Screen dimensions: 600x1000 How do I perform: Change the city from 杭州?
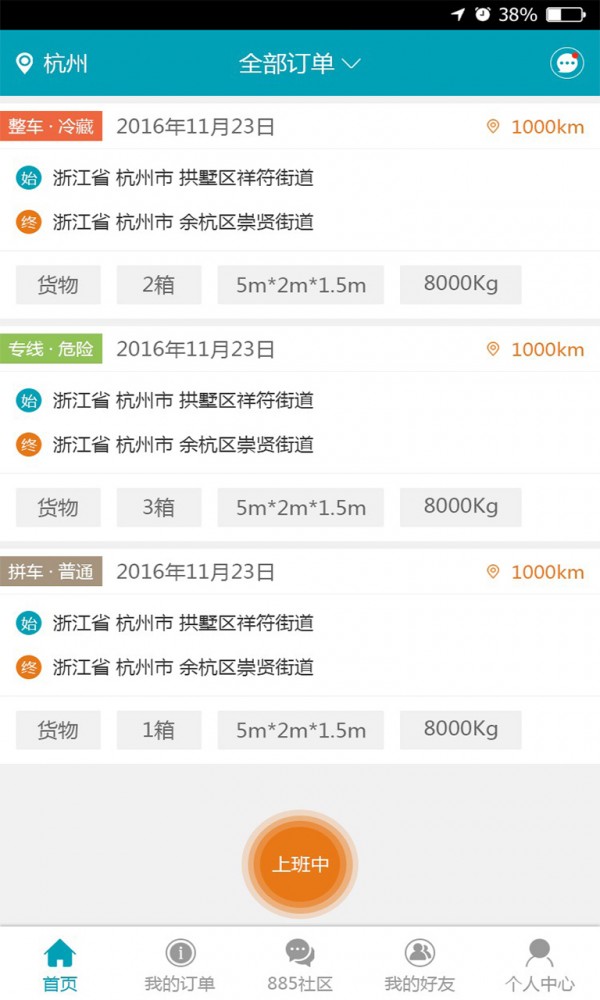tap(53, 64)
